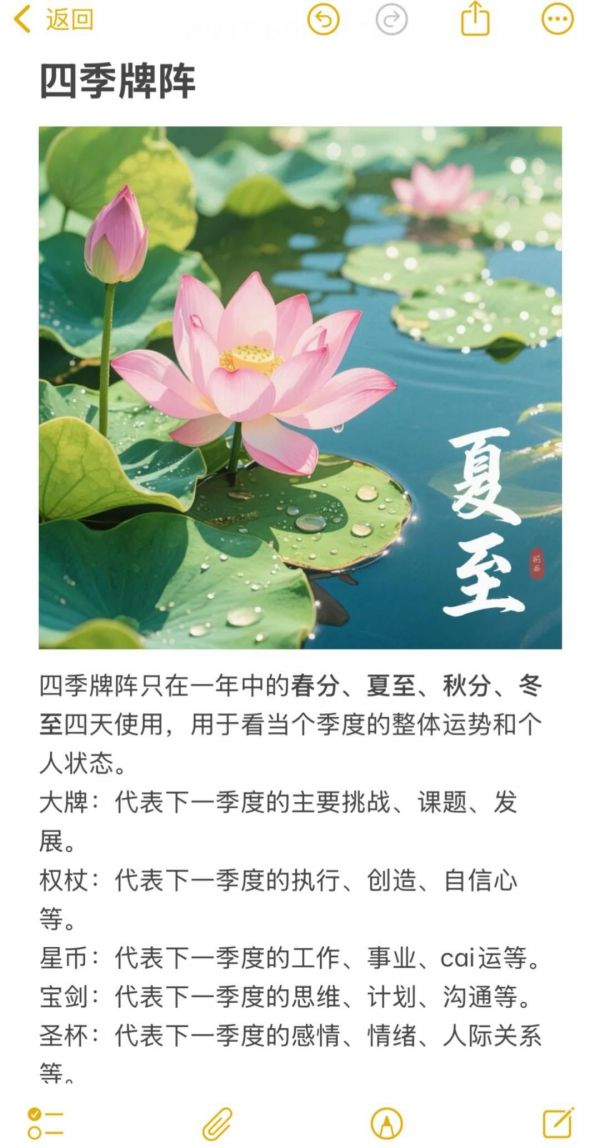
Task: Attach a file with the paperclip
Action: (x=217, y=1123)
